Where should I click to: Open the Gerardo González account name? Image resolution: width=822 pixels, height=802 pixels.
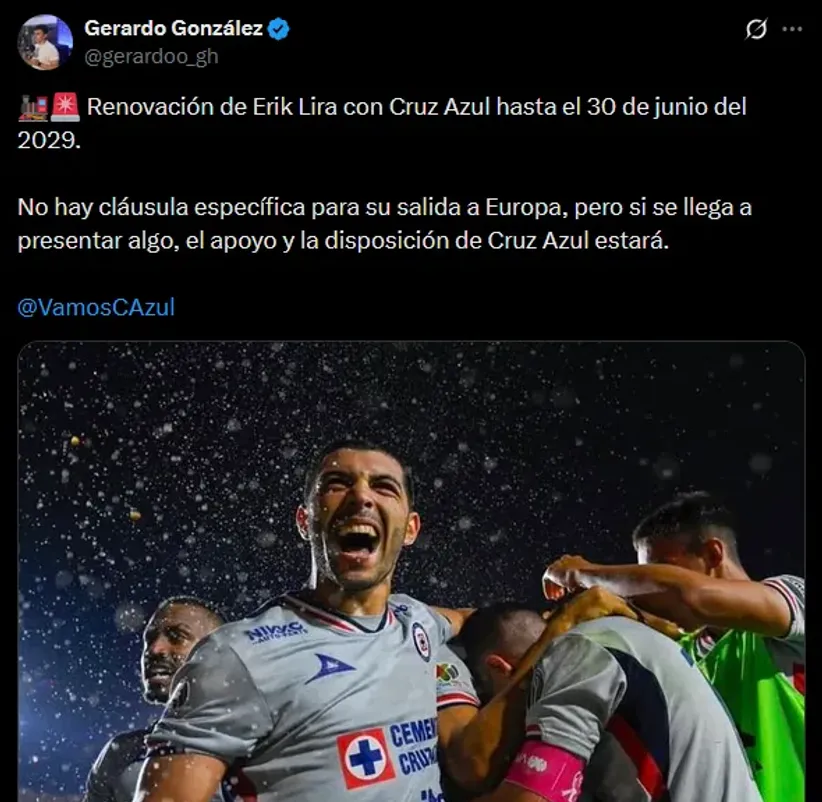coord(173,28)
